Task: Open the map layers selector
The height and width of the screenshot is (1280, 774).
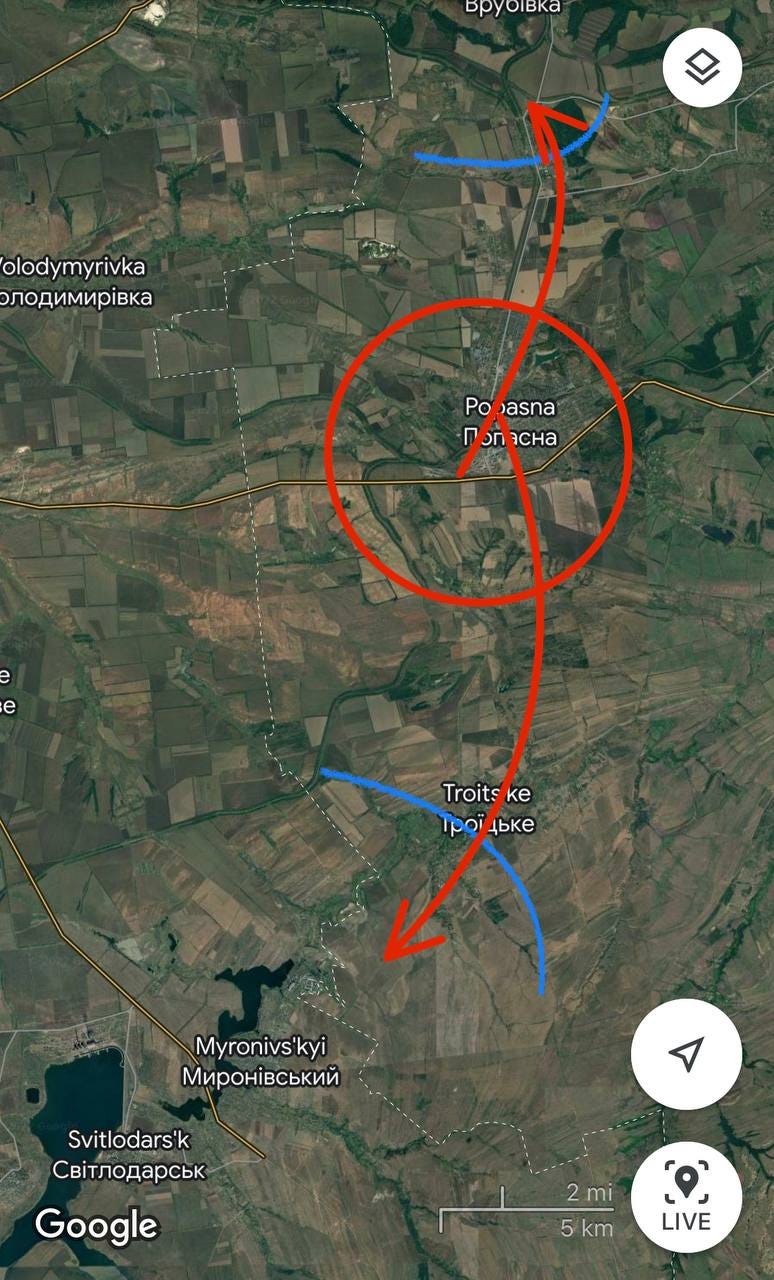Action: pos(702,67)
